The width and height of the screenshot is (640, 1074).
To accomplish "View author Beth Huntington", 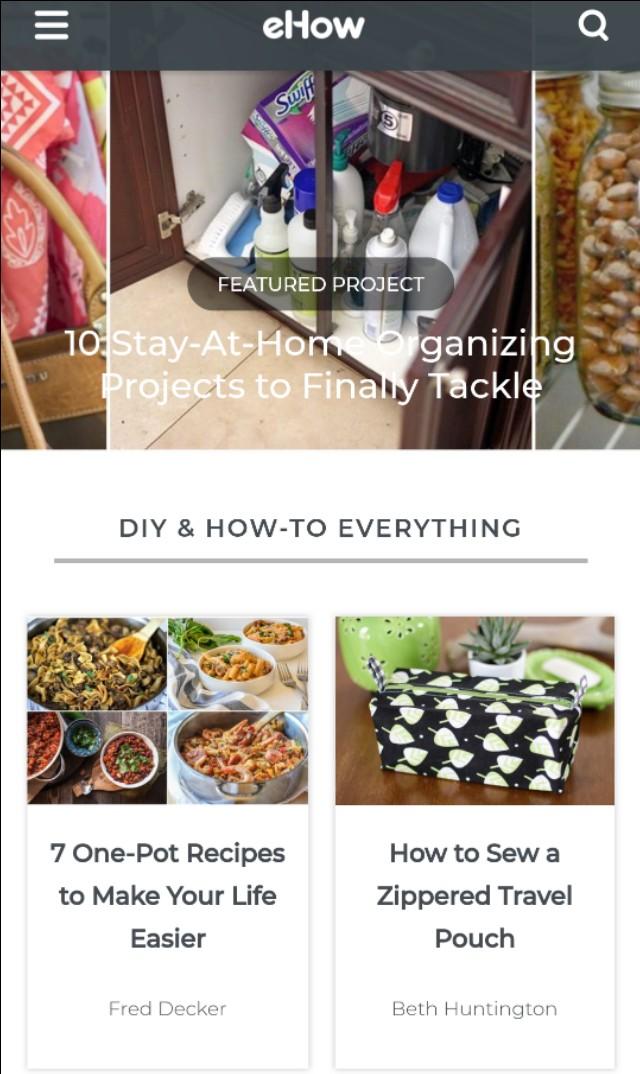I will click(474, 1008).
